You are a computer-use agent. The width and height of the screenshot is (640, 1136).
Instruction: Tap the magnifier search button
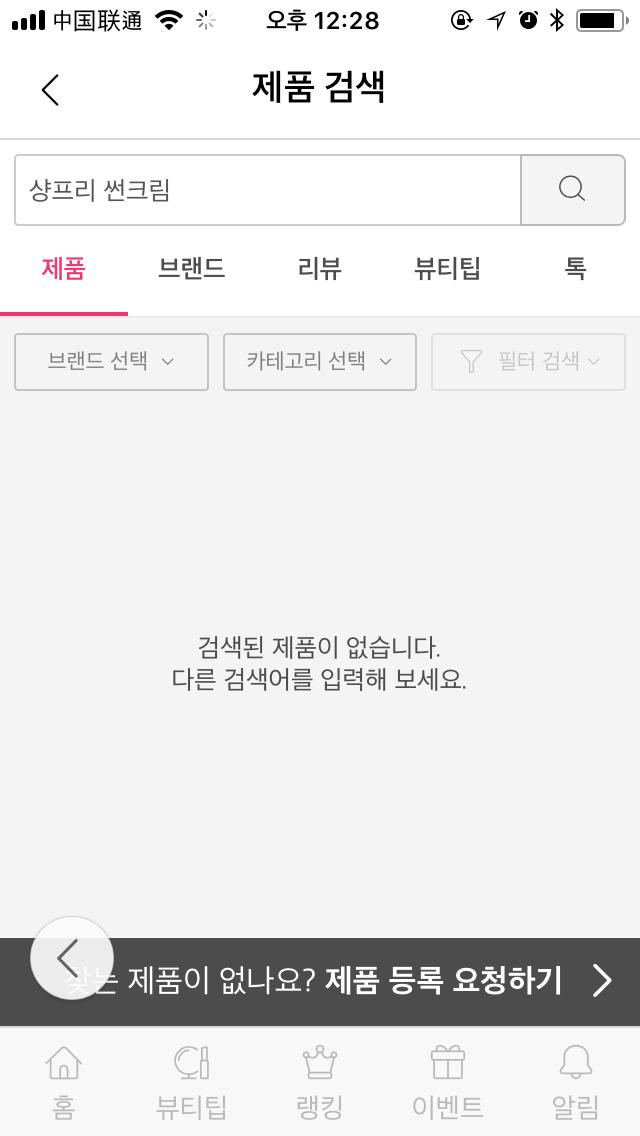pos(572,190)
